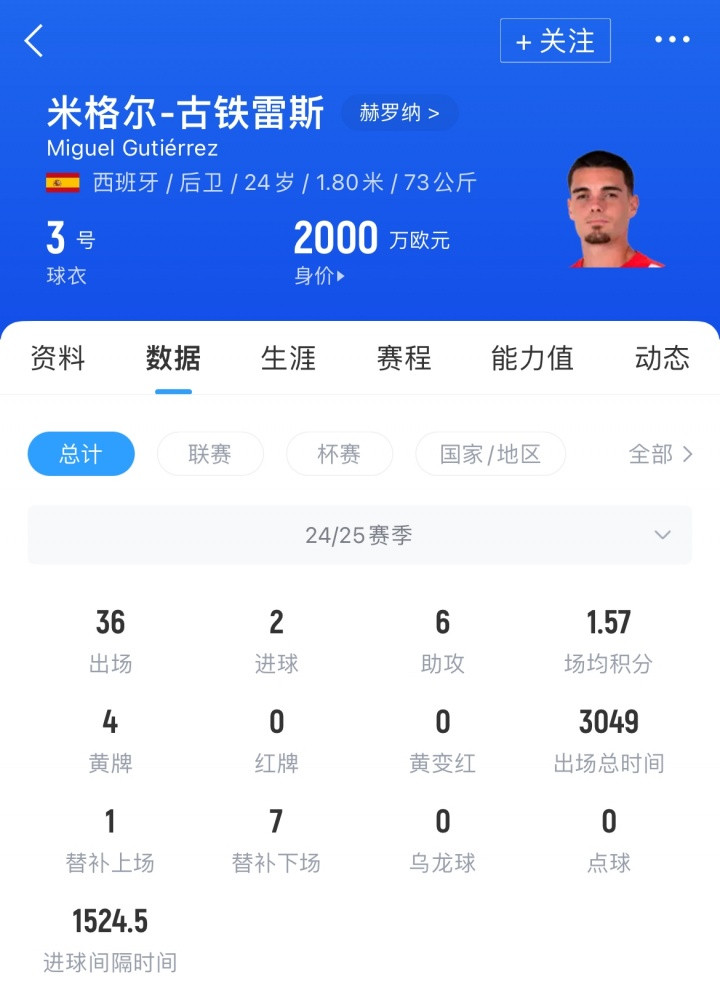Expand the 24/25赛季 season dropdown
The width and height of the screenshot is (720, 1001).
(x=360, y=535)
